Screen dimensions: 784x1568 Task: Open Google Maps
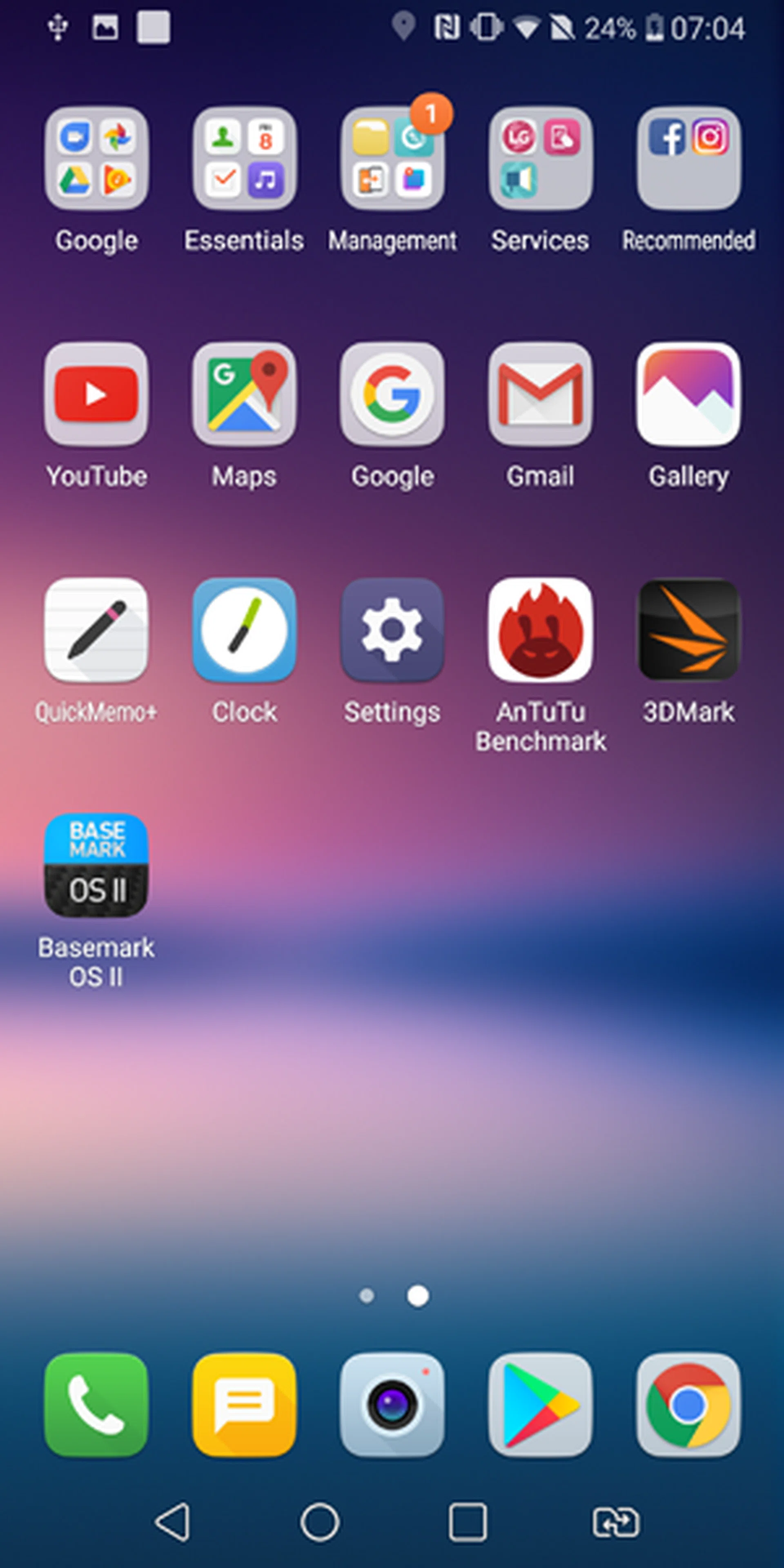tap(244, 394)
